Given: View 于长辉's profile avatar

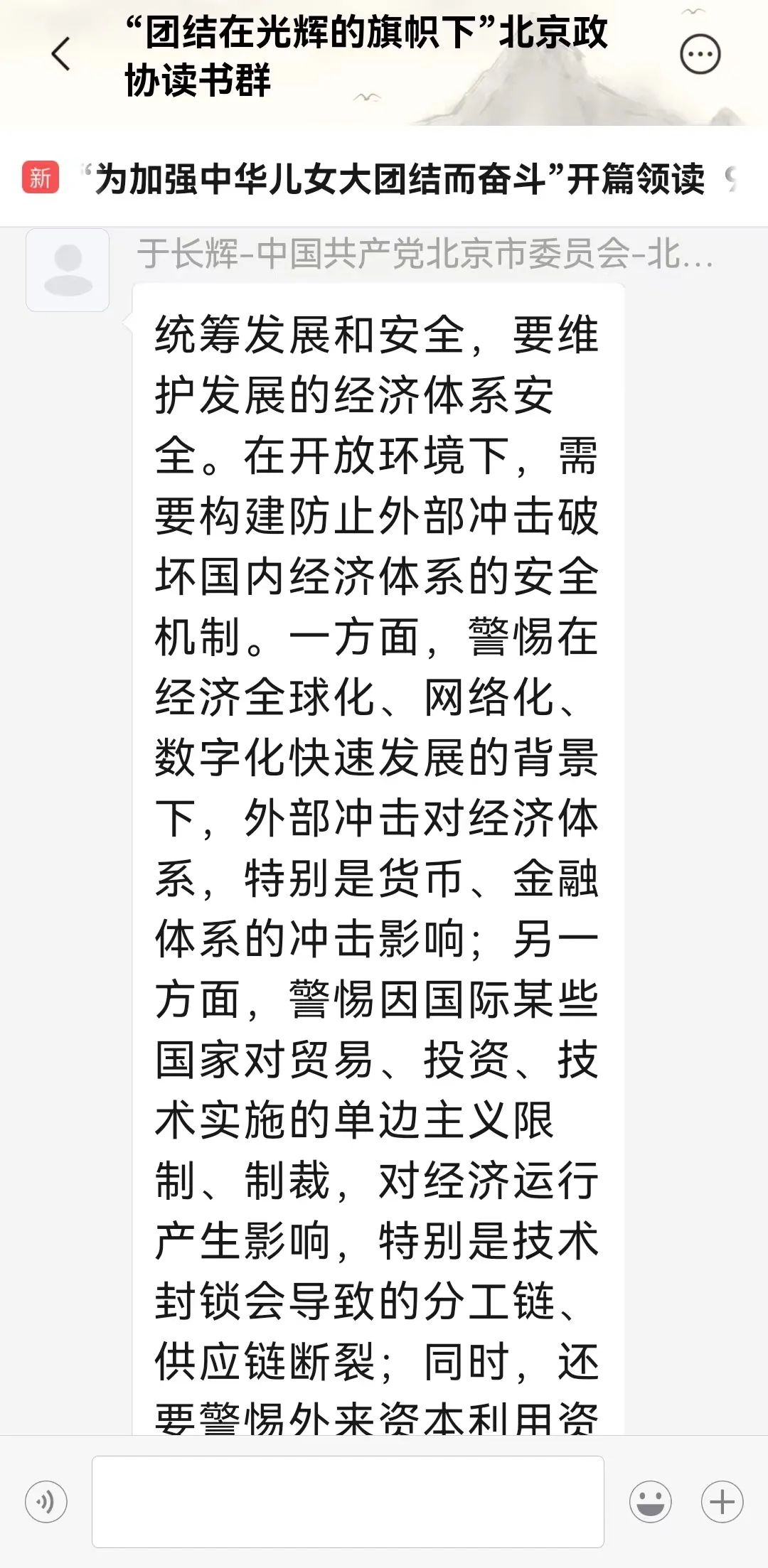Looking at the screenshot, I should 68,271.
